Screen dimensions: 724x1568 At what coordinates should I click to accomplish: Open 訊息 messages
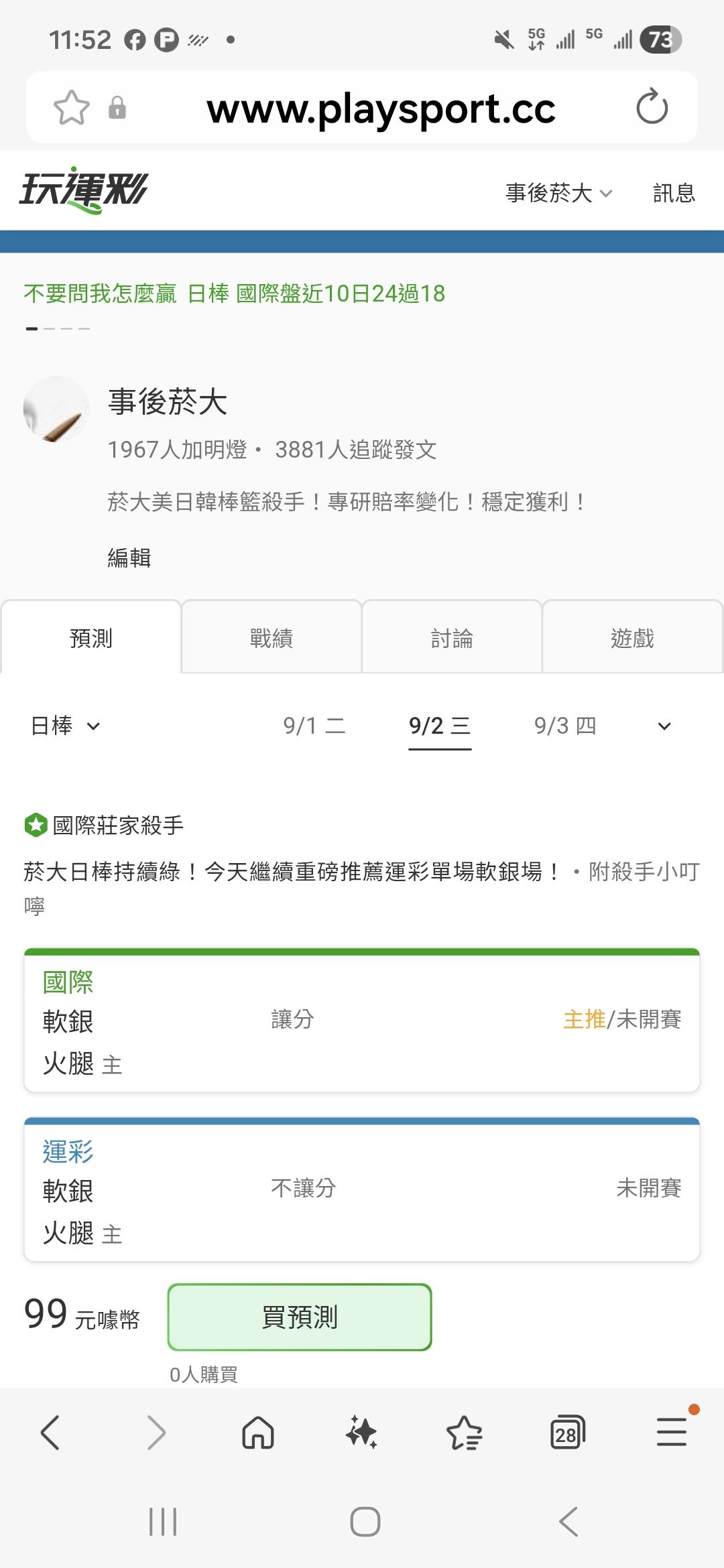pos(674,193)
